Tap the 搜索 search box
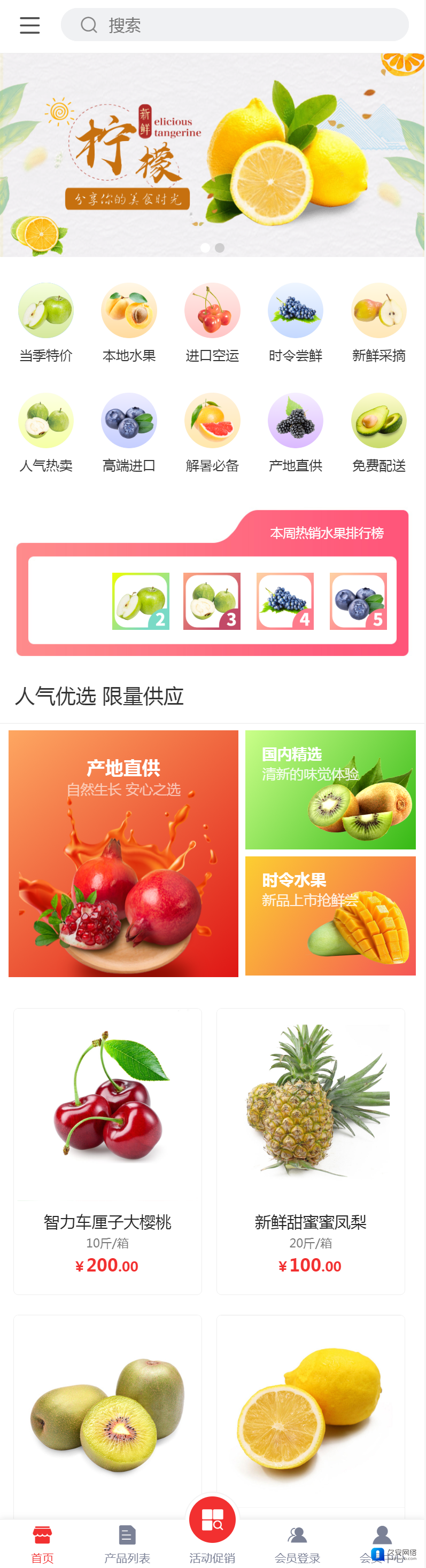426x1568 pixels. pos(234,25)
